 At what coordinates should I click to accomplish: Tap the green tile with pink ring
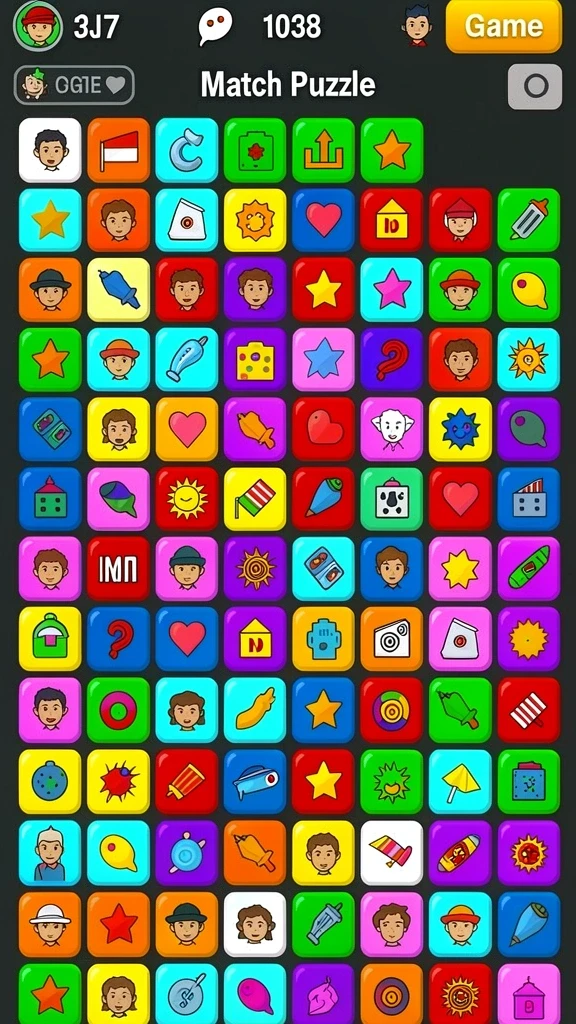tap(119, 710)
